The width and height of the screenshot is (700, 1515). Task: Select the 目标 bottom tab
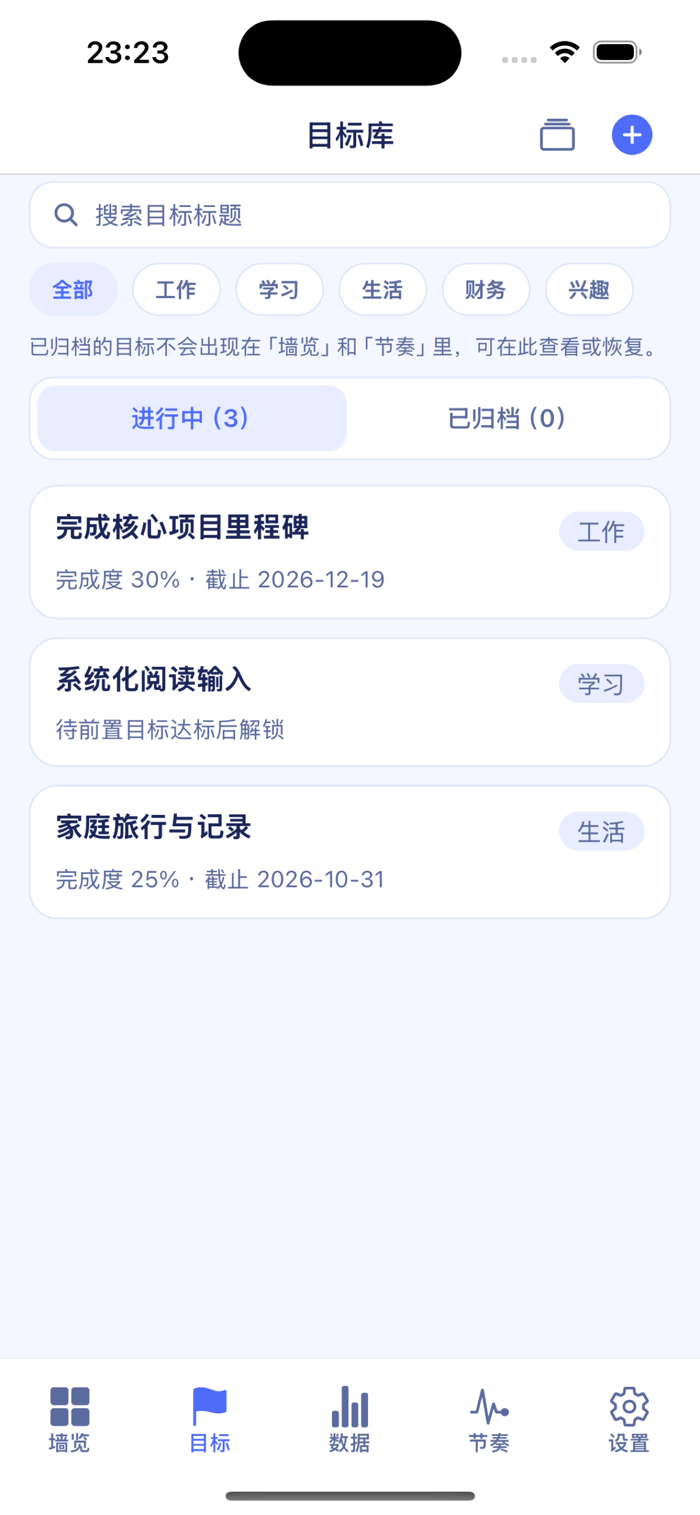click(210, 1420)
